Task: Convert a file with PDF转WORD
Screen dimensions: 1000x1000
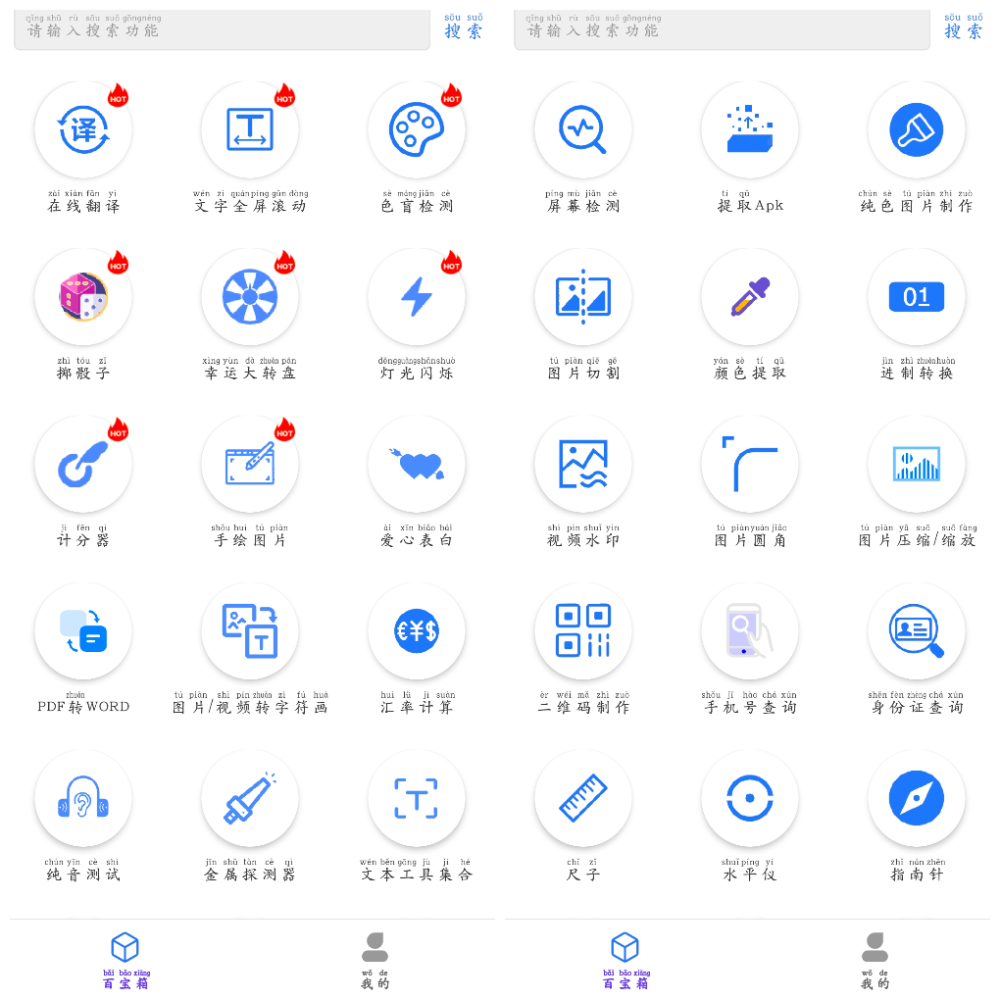Action: (x=83, y=631)
